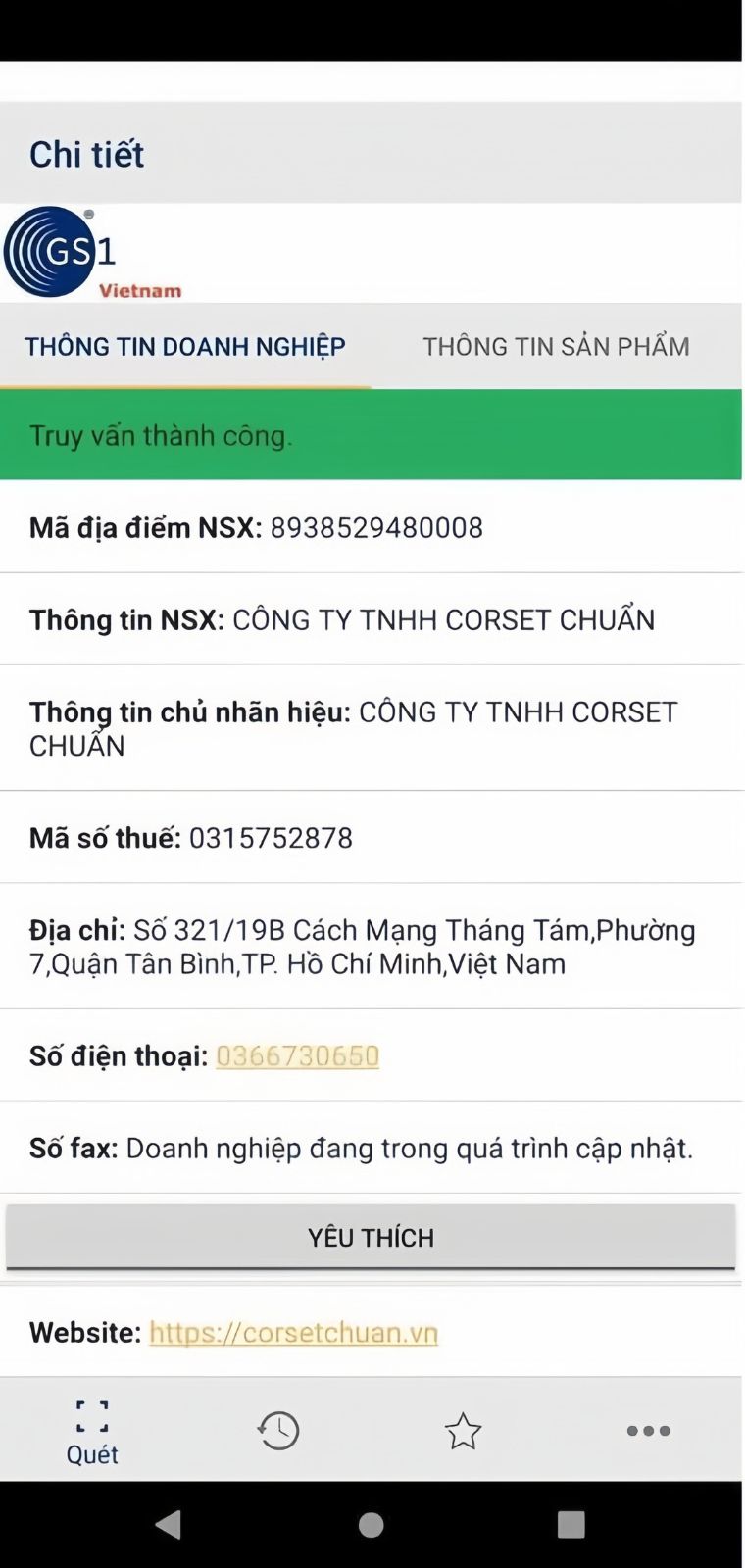The image size is (745, 1568).
Task: Go back using the system back button
Action: pyautogui.click(x=169, y=1524)
